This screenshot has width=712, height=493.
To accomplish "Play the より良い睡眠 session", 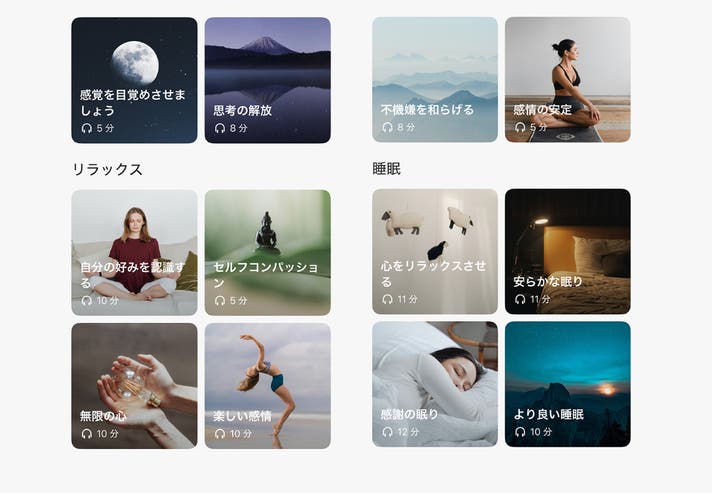I will point(567,385).
